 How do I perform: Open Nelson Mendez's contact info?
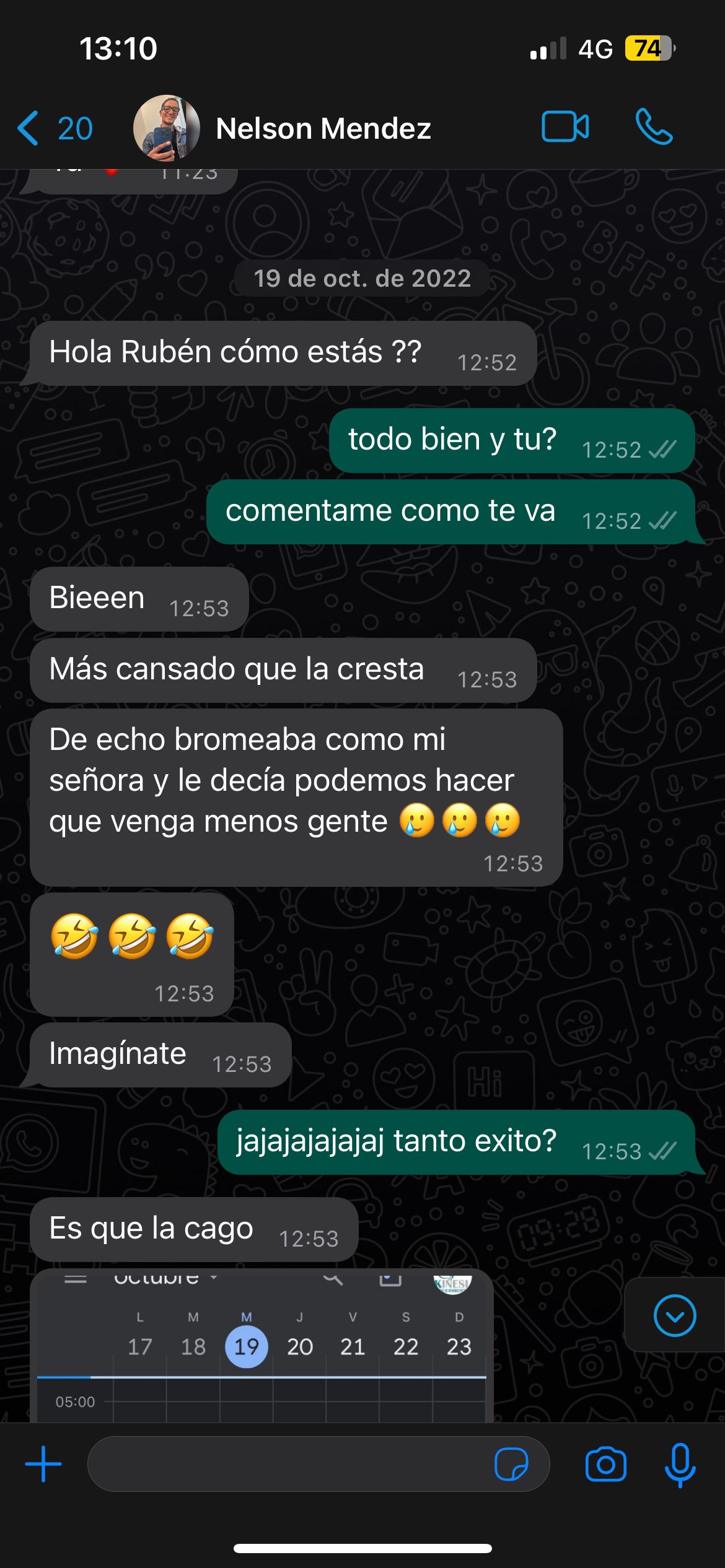pyautogui.click(x=323, y=129)
